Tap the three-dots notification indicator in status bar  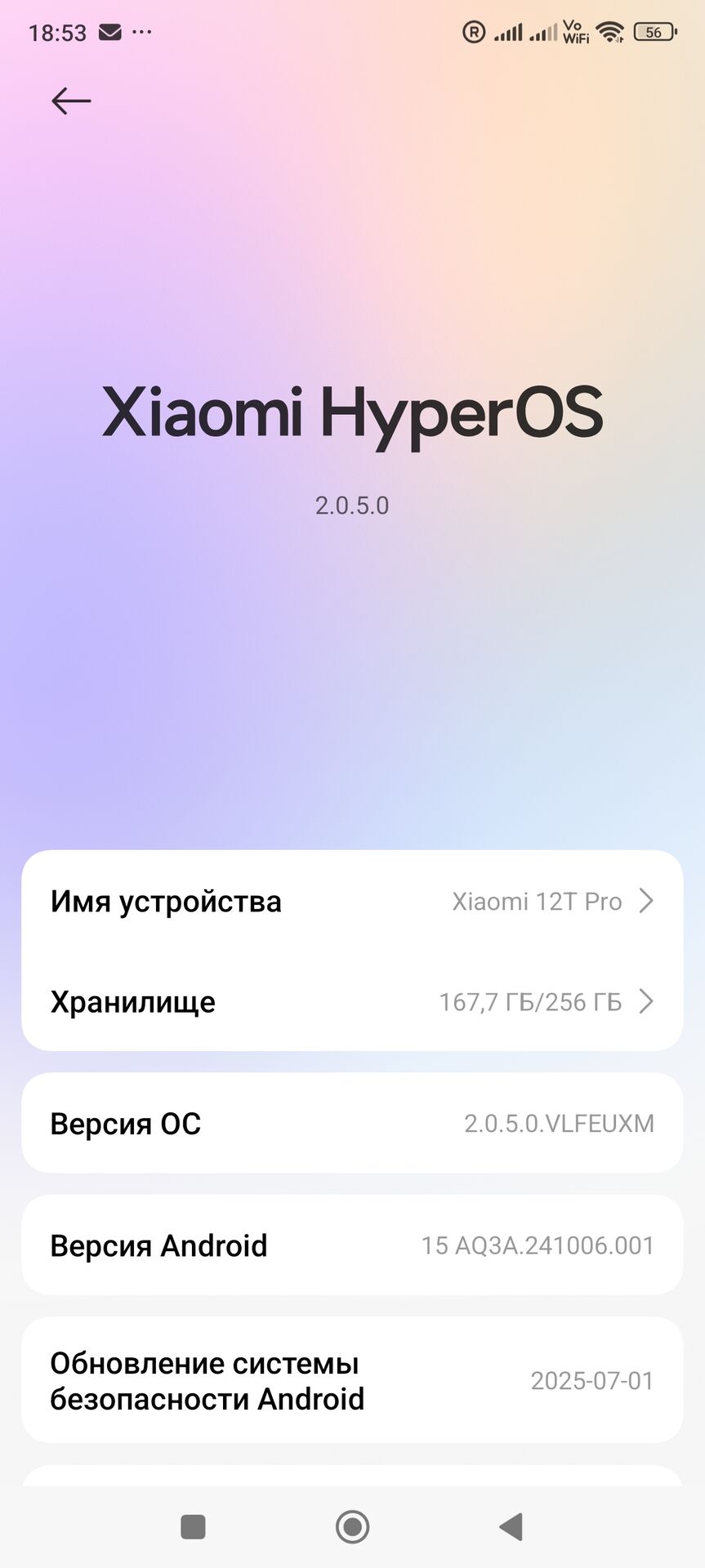tap(141, 33)
